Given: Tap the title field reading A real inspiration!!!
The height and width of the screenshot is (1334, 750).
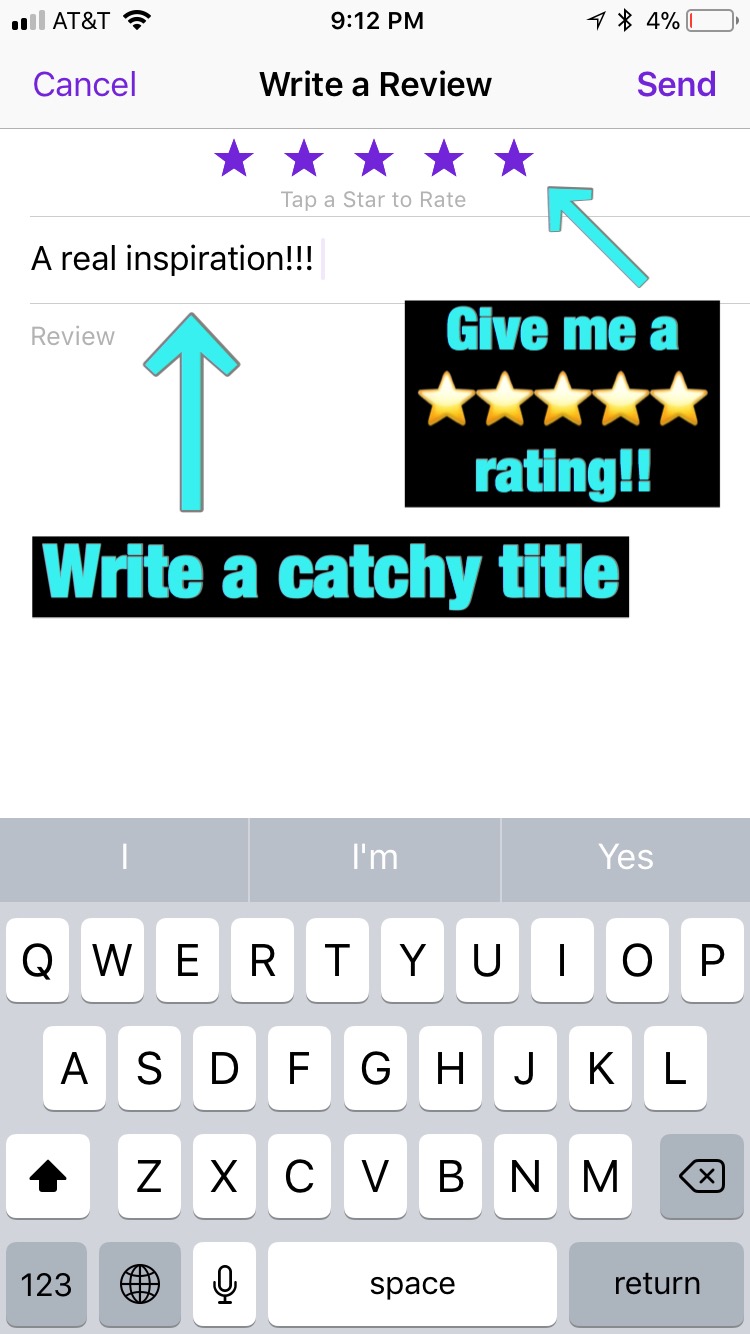Looking at the screenshot, I should 172,259.
